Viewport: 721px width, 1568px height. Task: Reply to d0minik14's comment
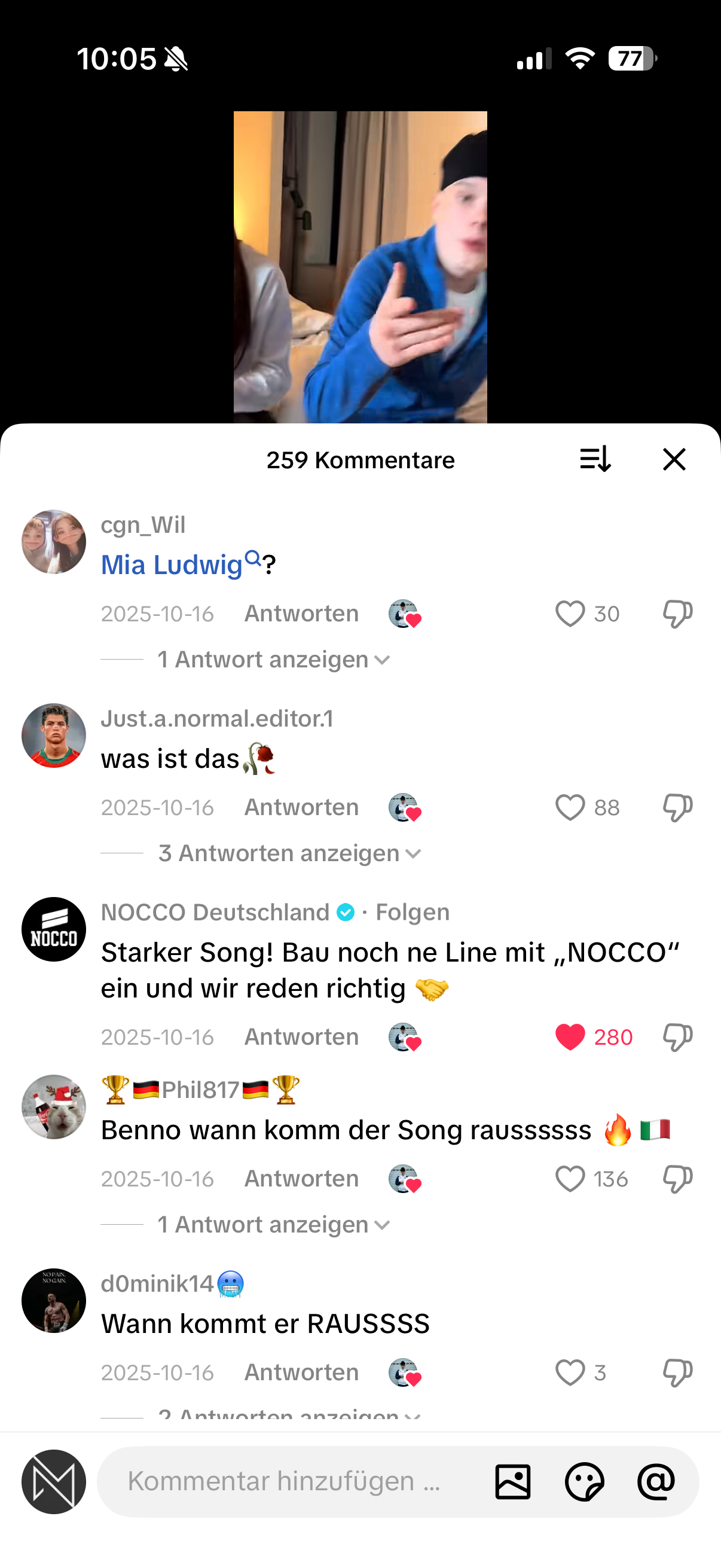301,1372
